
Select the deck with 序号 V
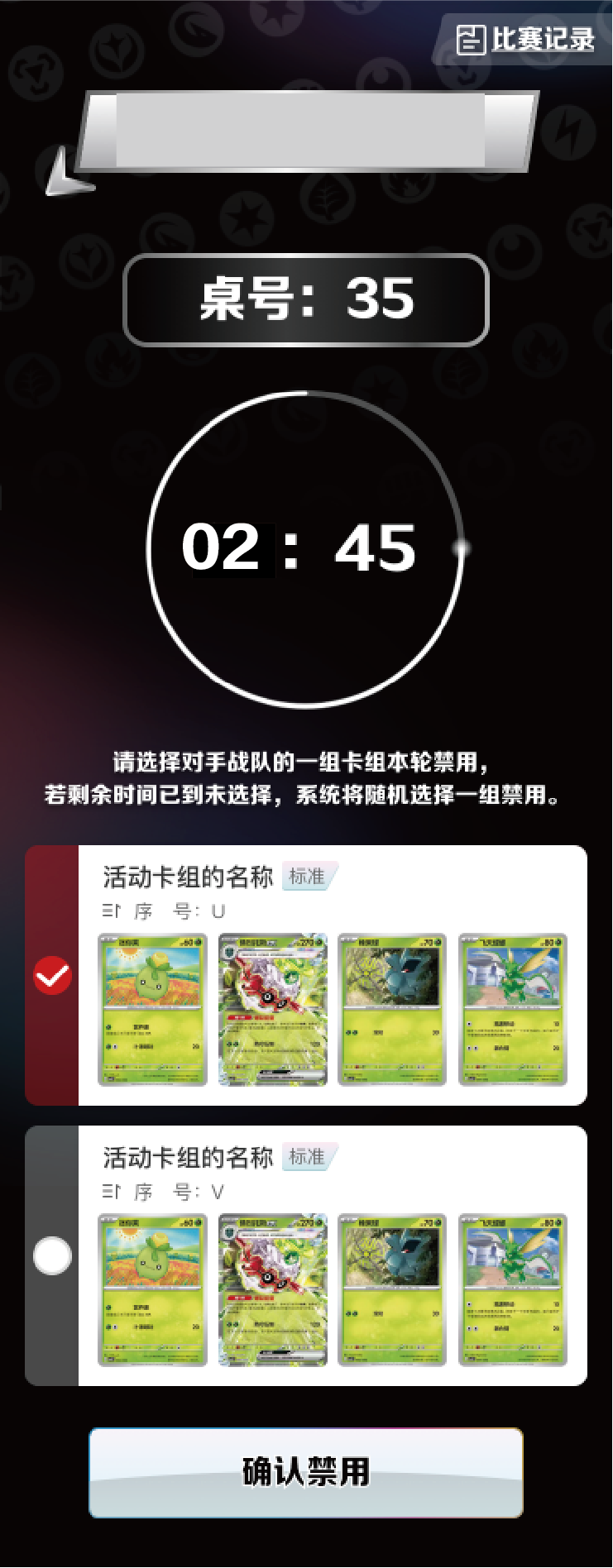(52, 1255)
